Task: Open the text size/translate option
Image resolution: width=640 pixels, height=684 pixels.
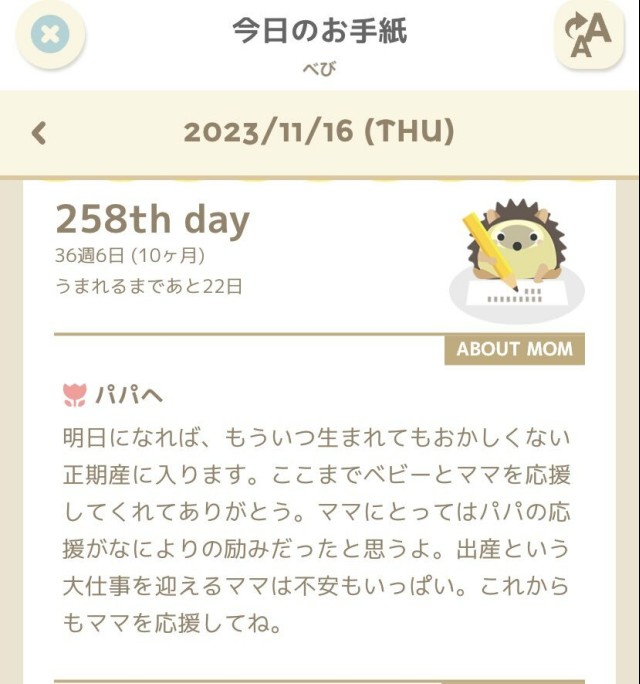Action: coord(588,35)
